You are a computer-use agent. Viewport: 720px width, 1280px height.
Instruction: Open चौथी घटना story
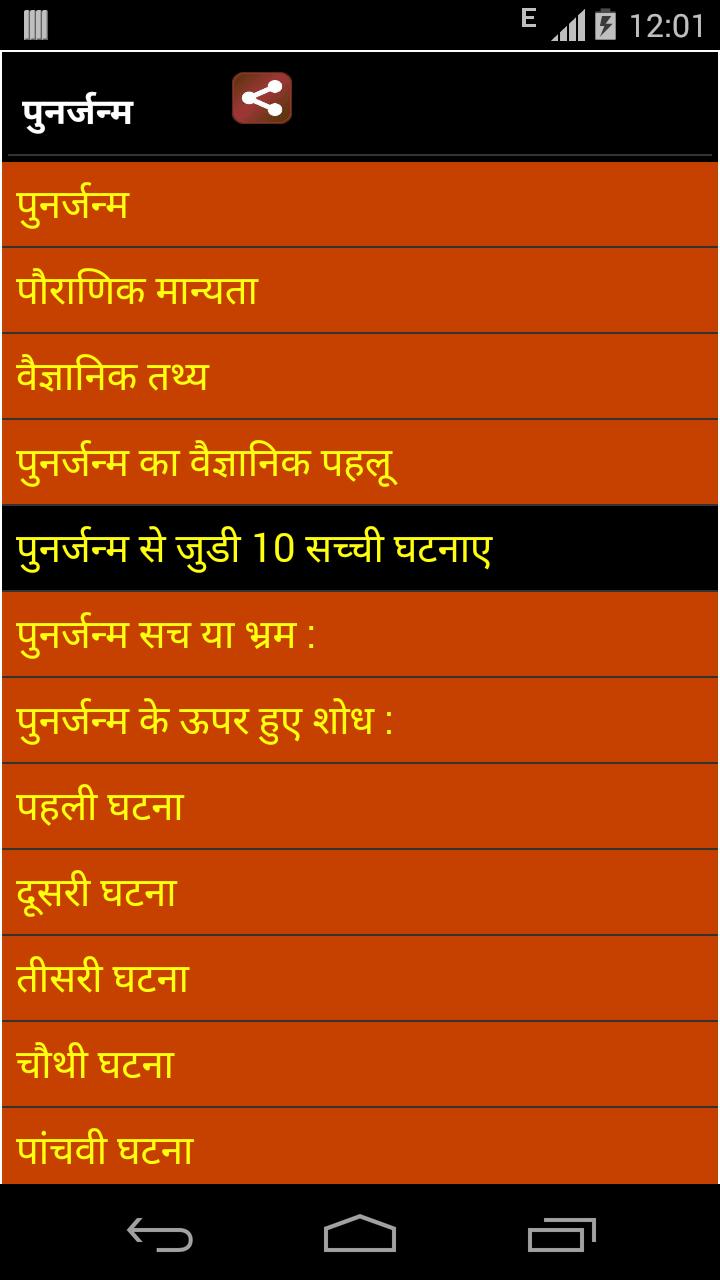pyautogui.click(x=360, y=1065)
